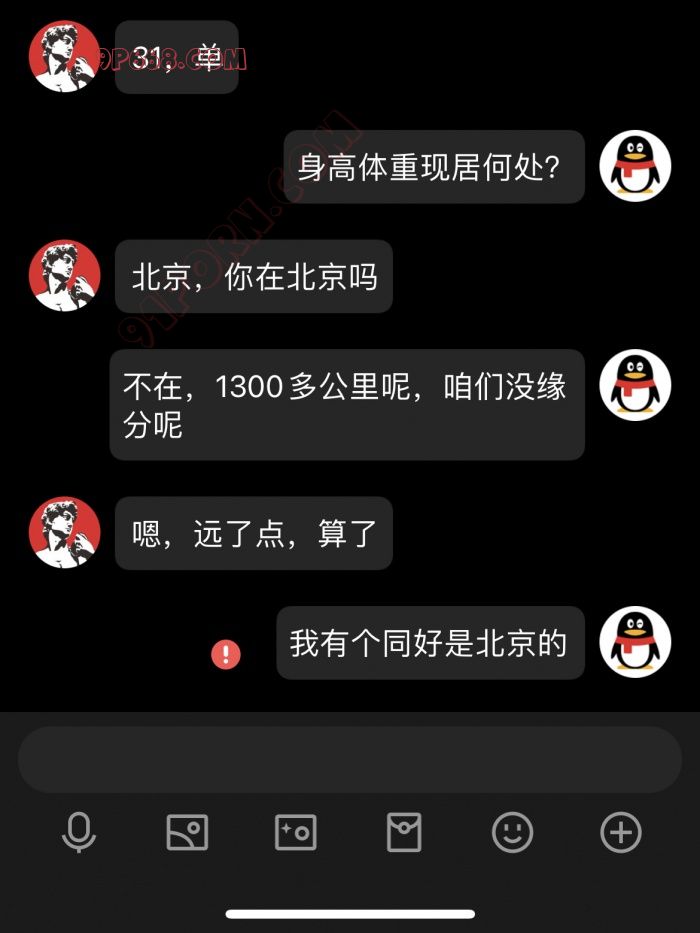Open the red packet icon
This screenshot has width=700, height=933.
pyautogui.click(x=404, y=832)
